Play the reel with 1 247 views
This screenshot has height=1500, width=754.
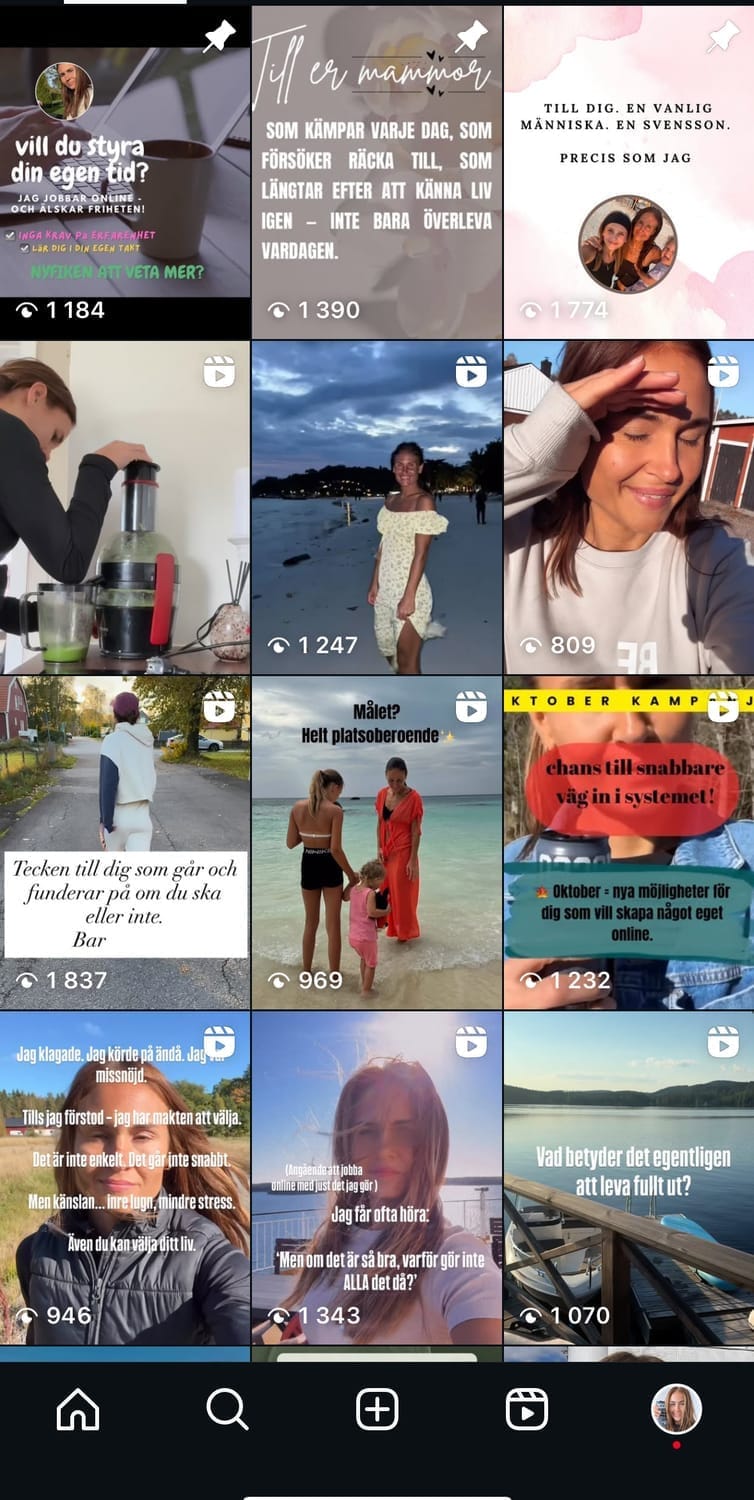376,508
